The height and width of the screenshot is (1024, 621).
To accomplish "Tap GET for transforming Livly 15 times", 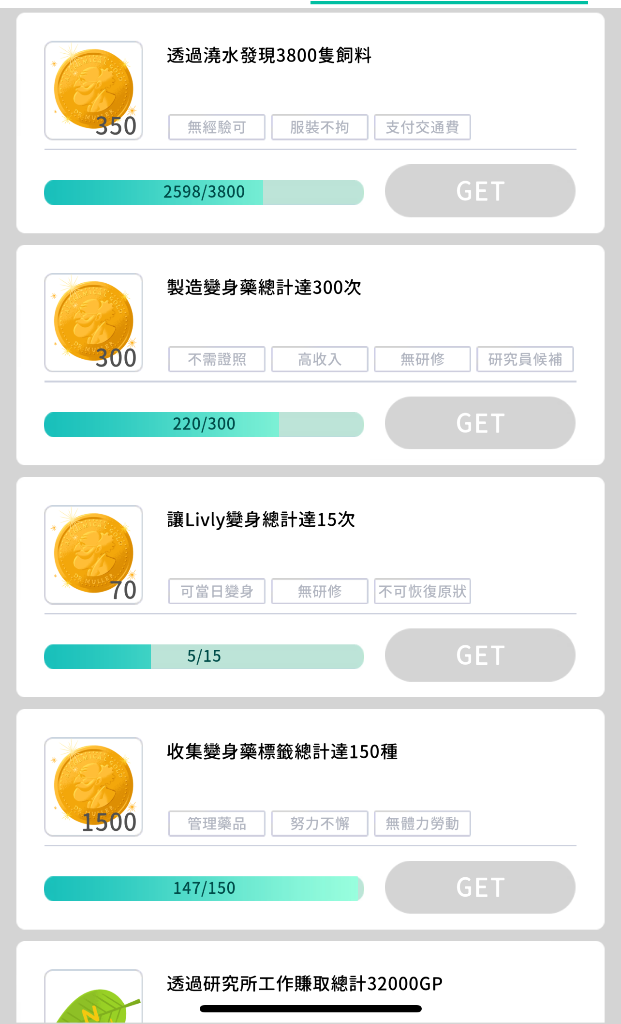I will coord(480,655).
